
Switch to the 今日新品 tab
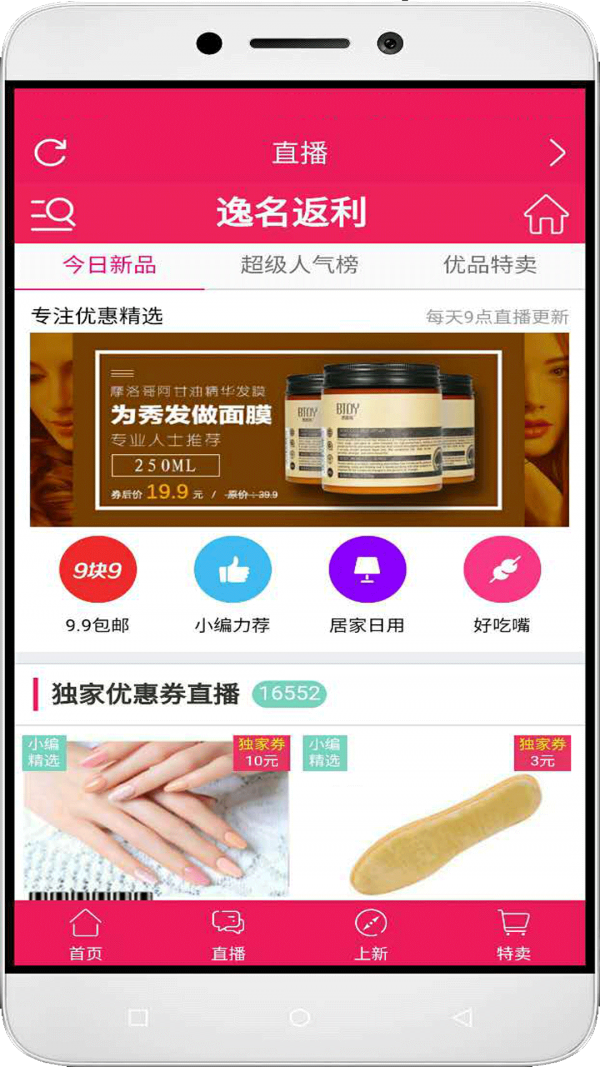tap(109, 266)
